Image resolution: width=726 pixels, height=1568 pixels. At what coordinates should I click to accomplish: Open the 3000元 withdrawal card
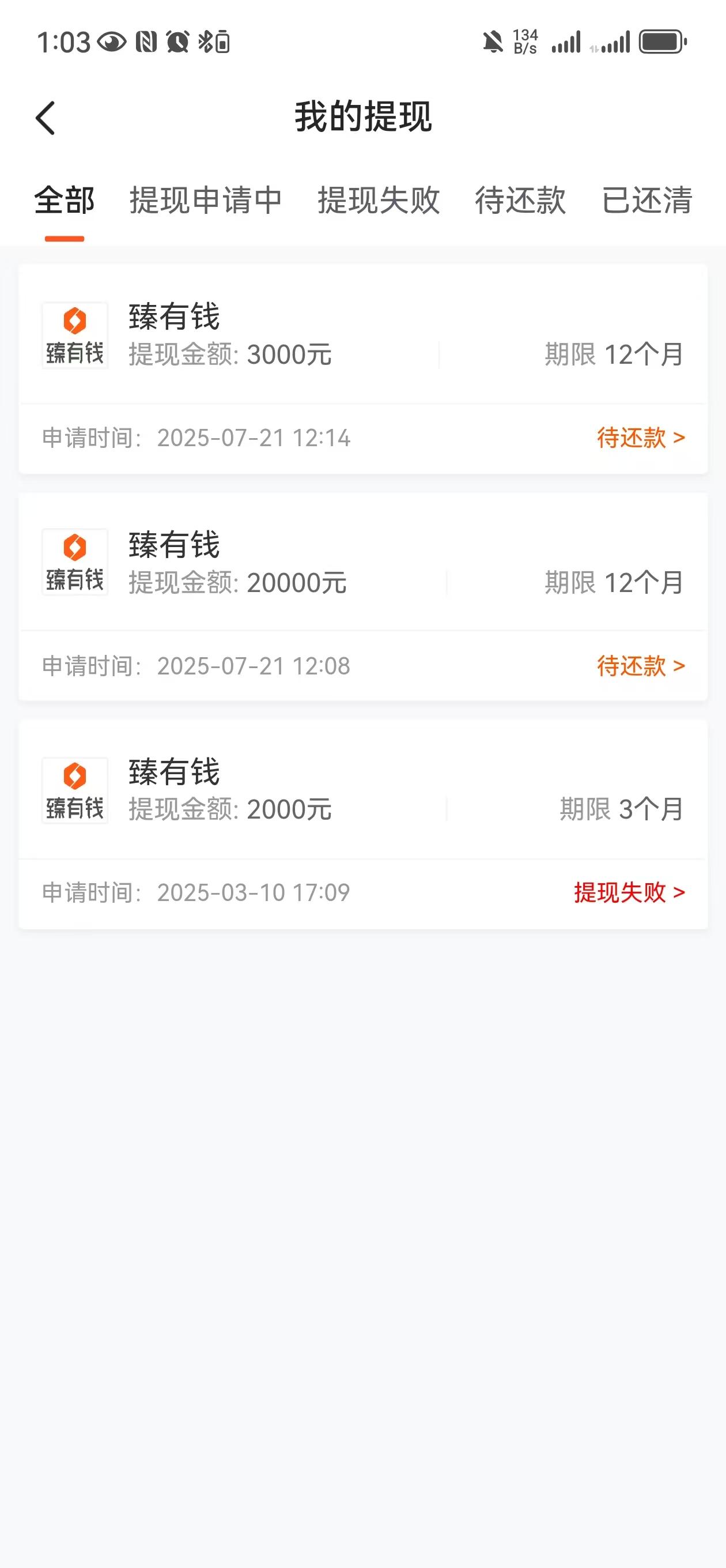click(x=362, y=369)
